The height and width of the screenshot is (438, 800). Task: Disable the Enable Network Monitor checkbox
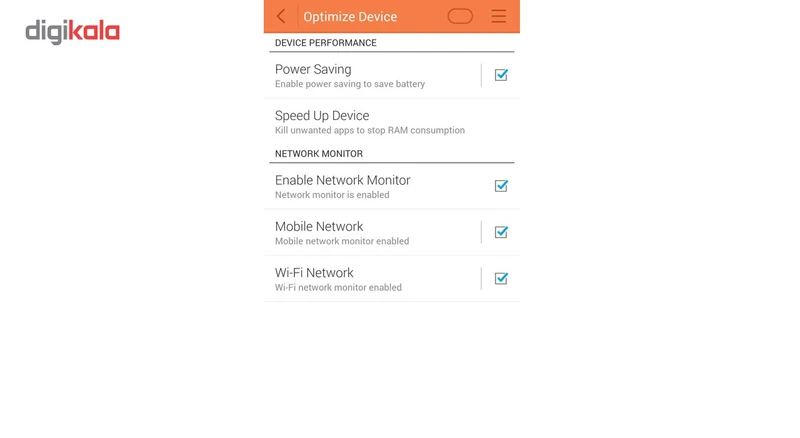pyautogui.click(x=501, y=186)
